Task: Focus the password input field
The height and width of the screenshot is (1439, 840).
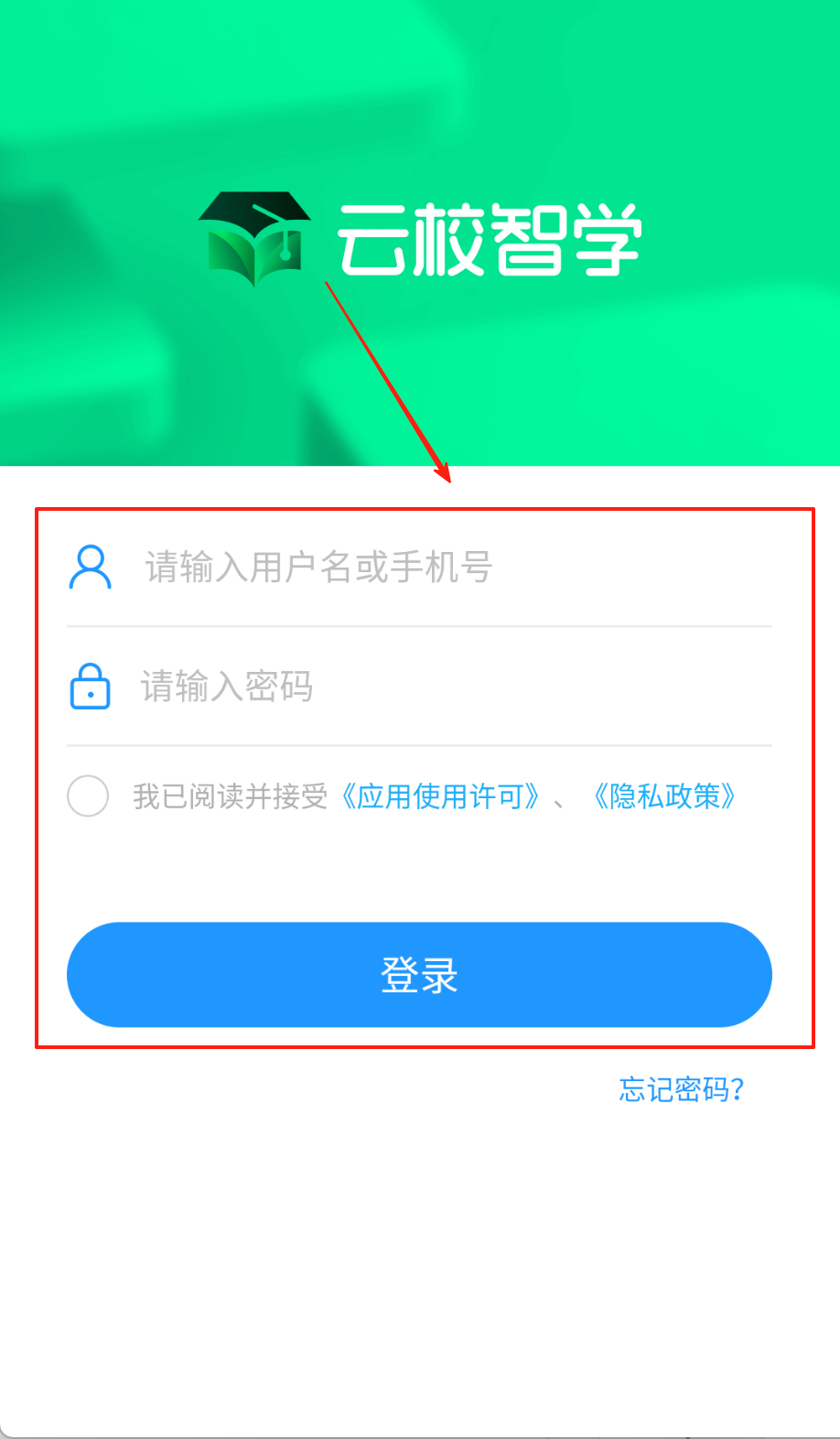Action: click(439, 687)
